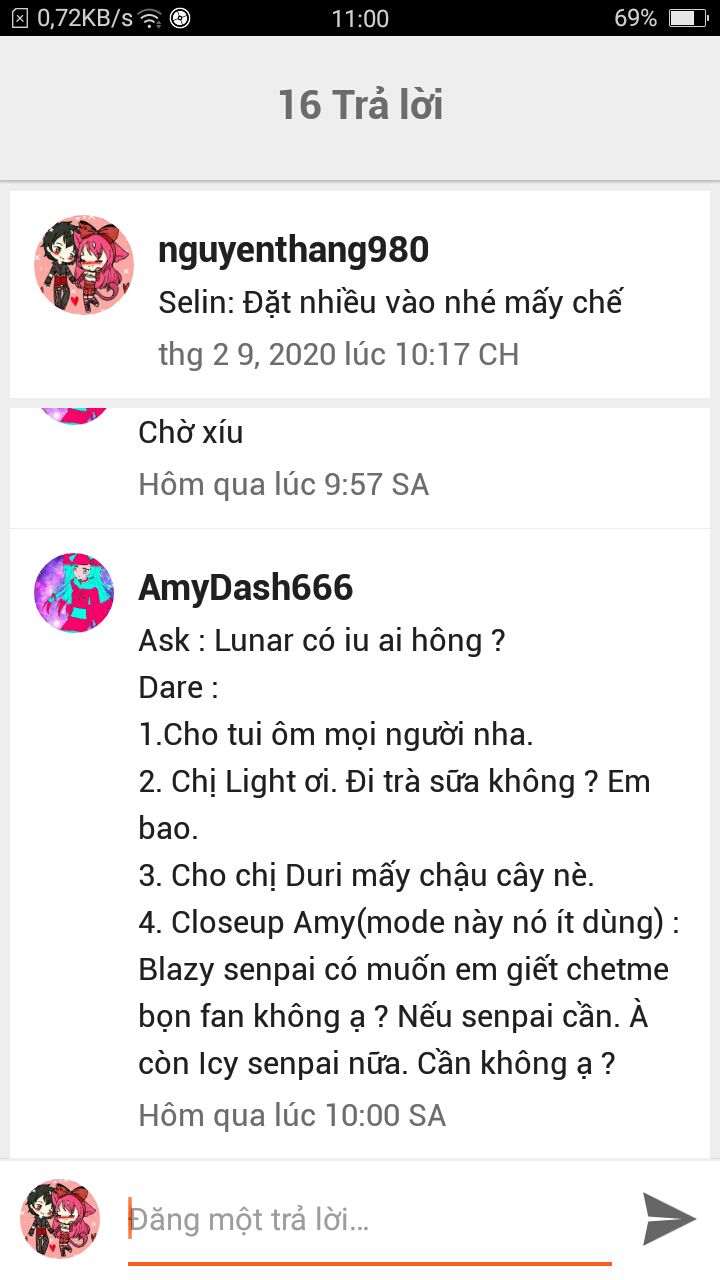Image resolution: width=720 pixels, height=1280 pixels.
Task: Open the username AmyDash666
Action: (x=246, y=588)
